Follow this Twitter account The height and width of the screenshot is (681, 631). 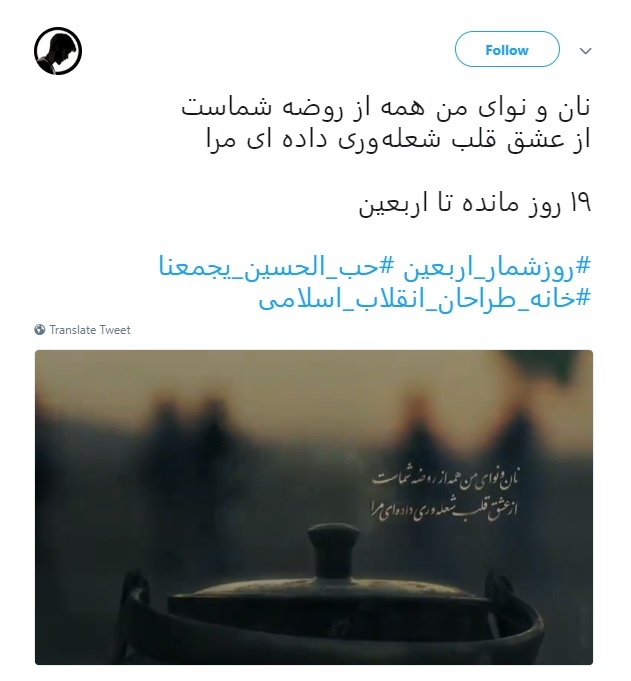[506, 49]
